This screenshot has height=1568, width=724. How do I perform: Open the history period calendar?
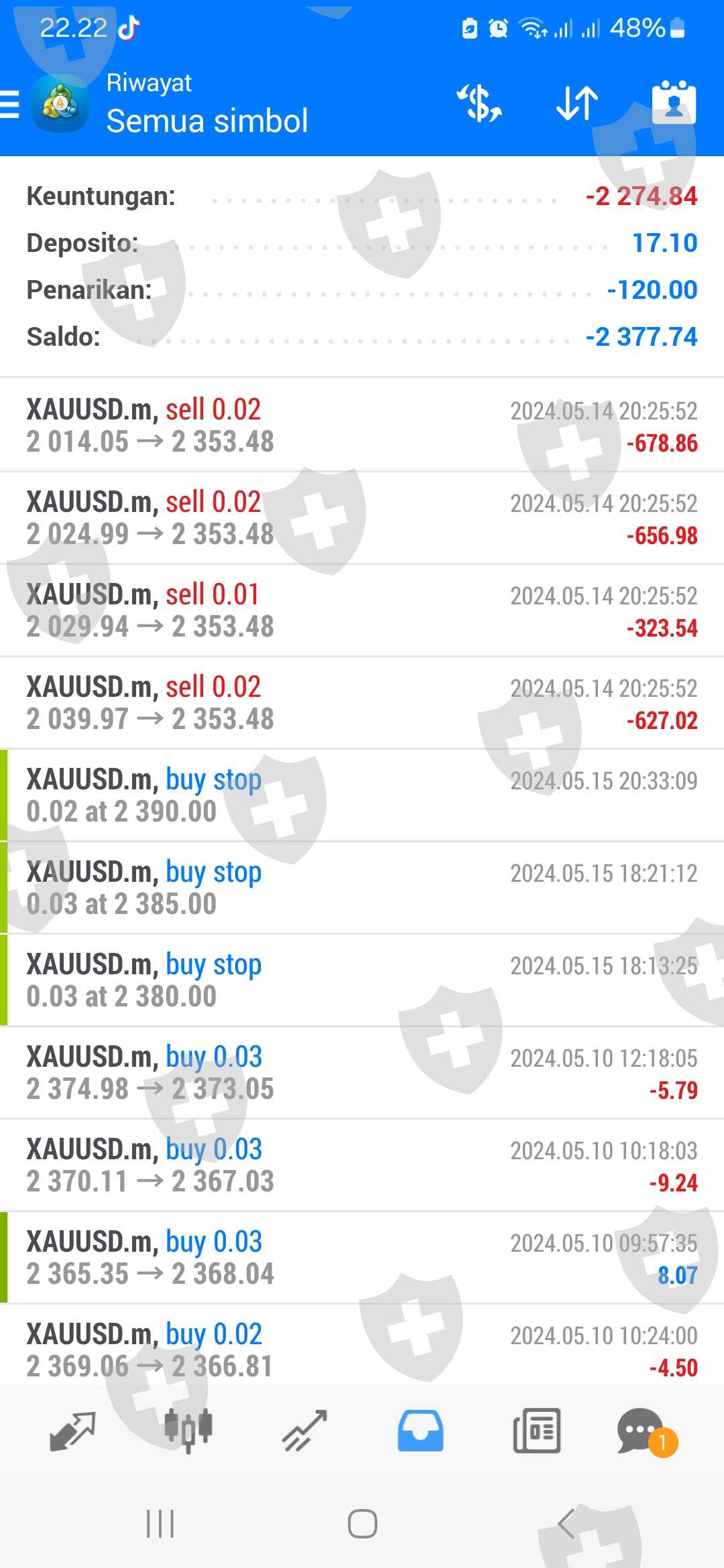tap(674, 104)
